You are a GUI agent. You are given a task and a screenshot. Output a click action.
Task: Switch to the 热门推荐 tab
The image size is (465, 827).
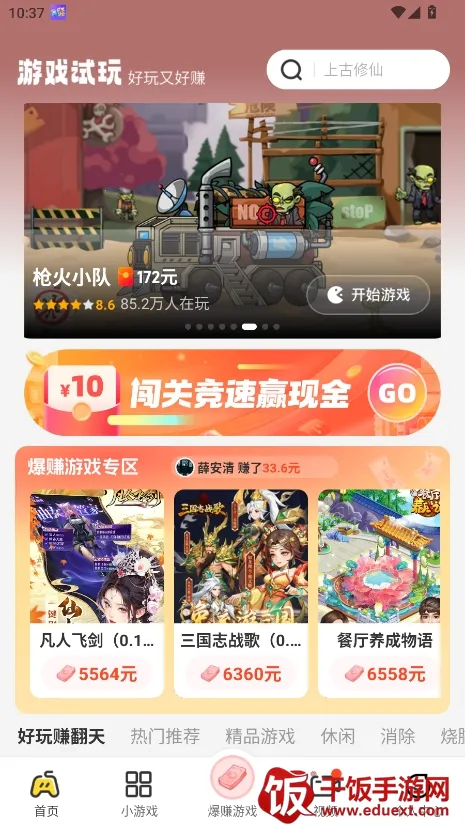[166, 736]
